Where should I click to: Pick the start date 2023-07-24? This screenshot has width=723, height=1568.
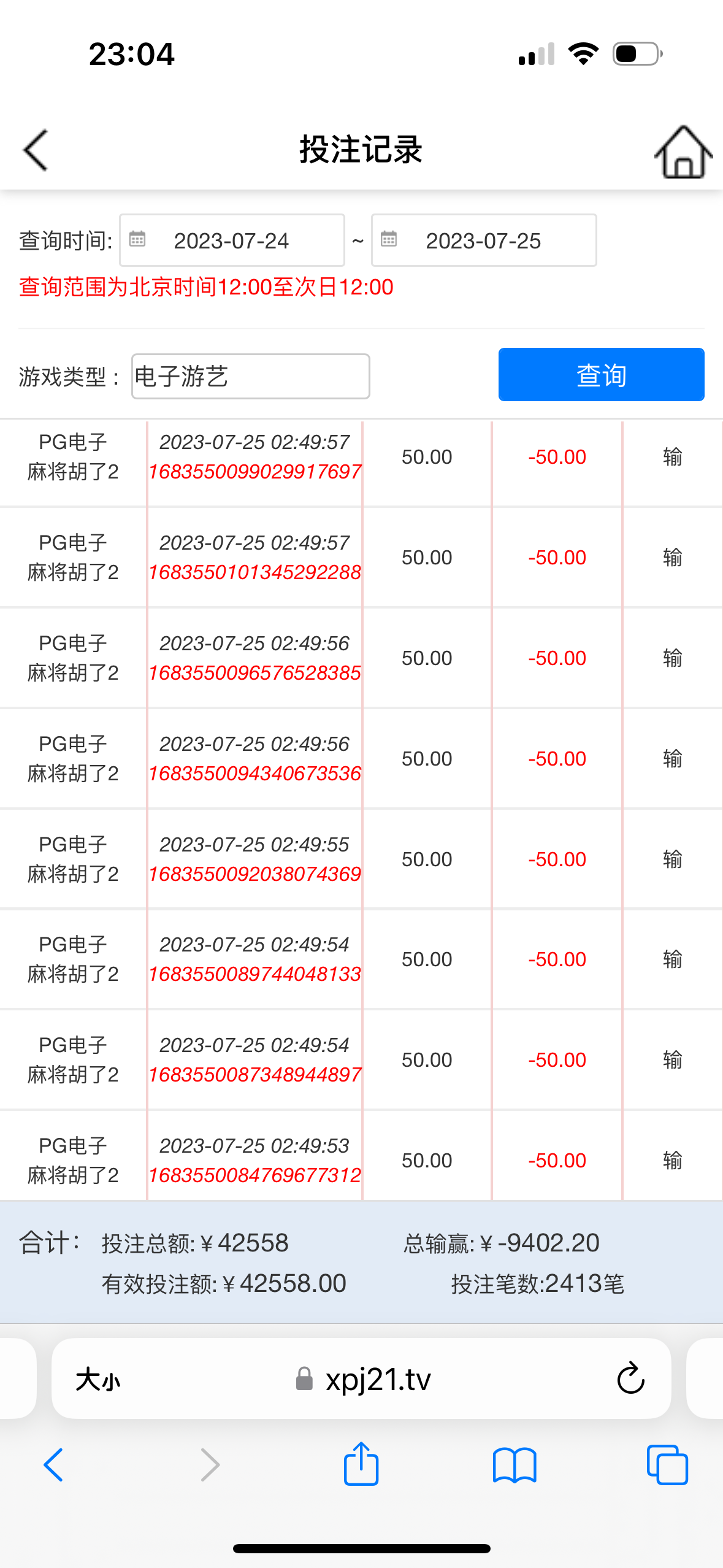232,240
